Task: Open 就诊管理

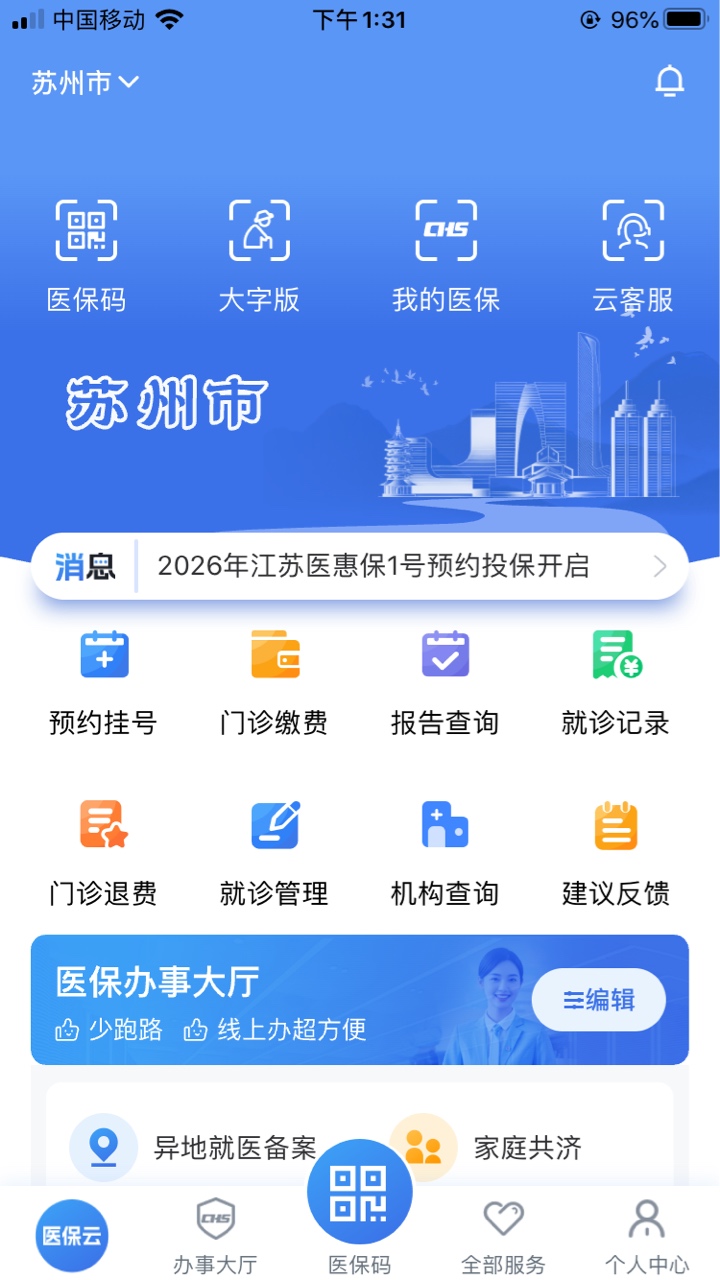Action: 274,854
